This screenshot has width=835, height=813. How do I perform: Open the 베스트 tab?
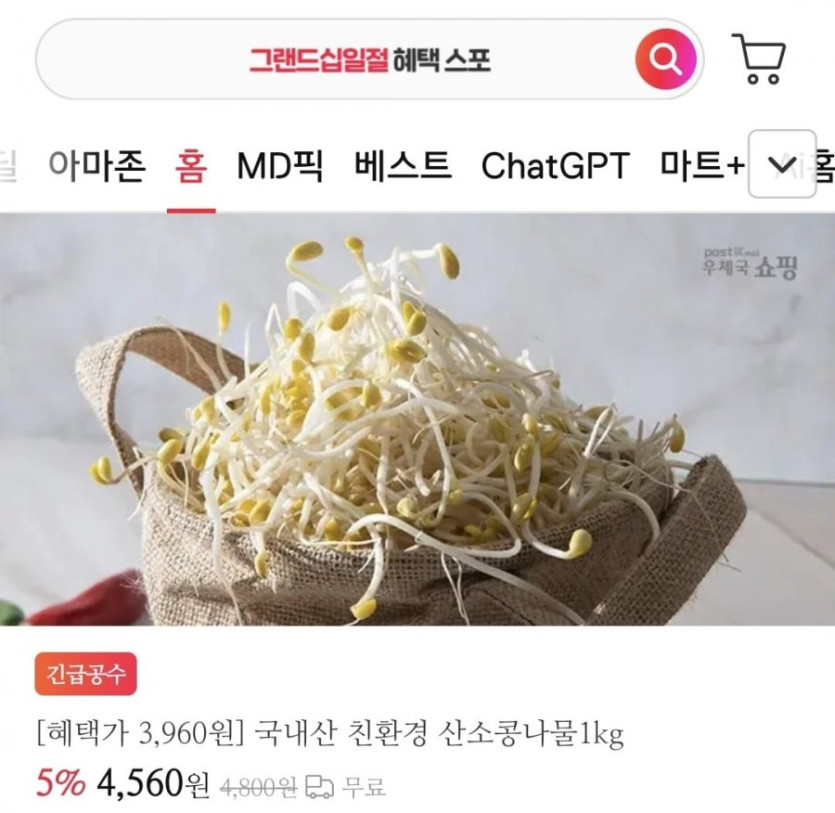point(402,165)
